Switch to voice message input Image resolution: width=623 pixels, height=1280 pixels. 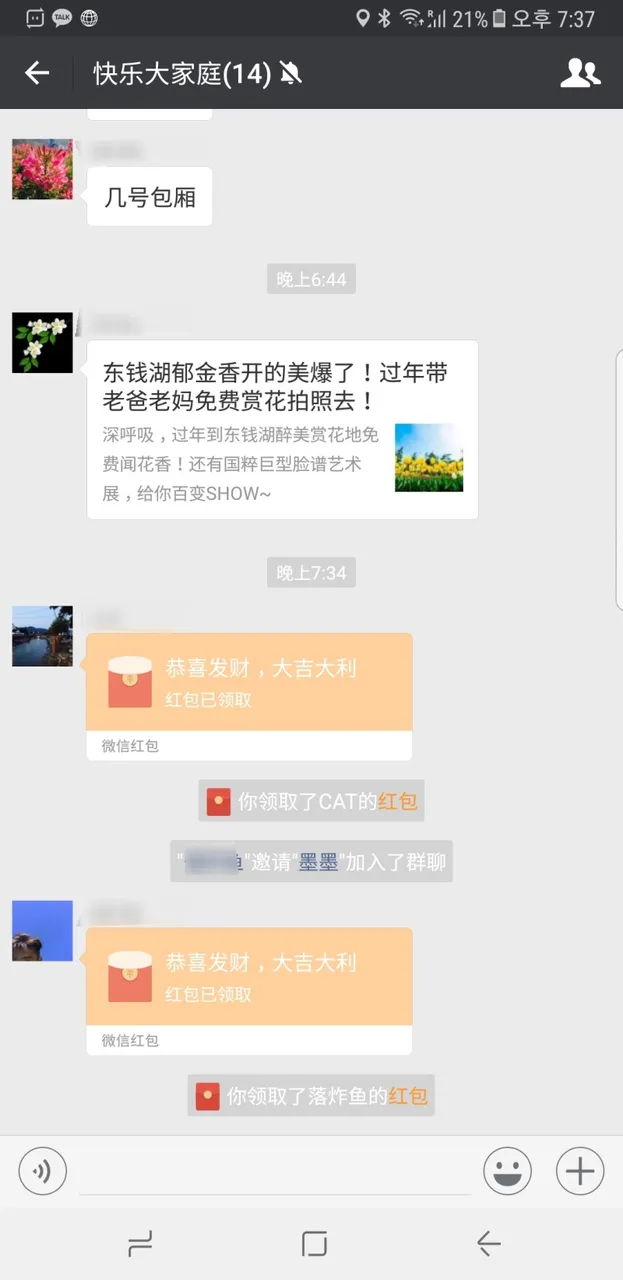(43, 1170)
